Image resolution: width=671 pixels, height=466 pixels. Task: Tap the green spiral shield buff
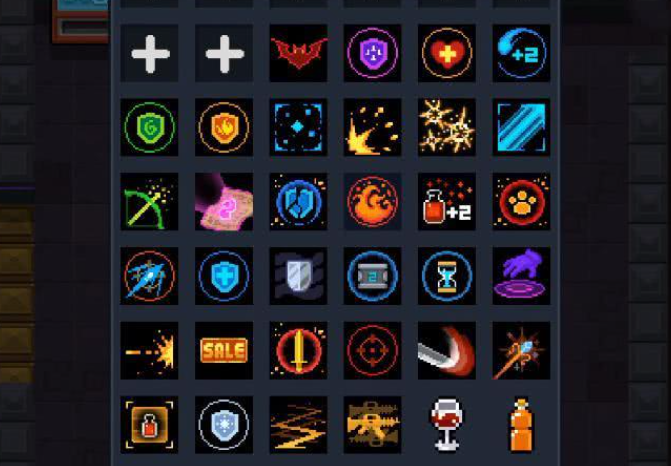click(149, 127)
